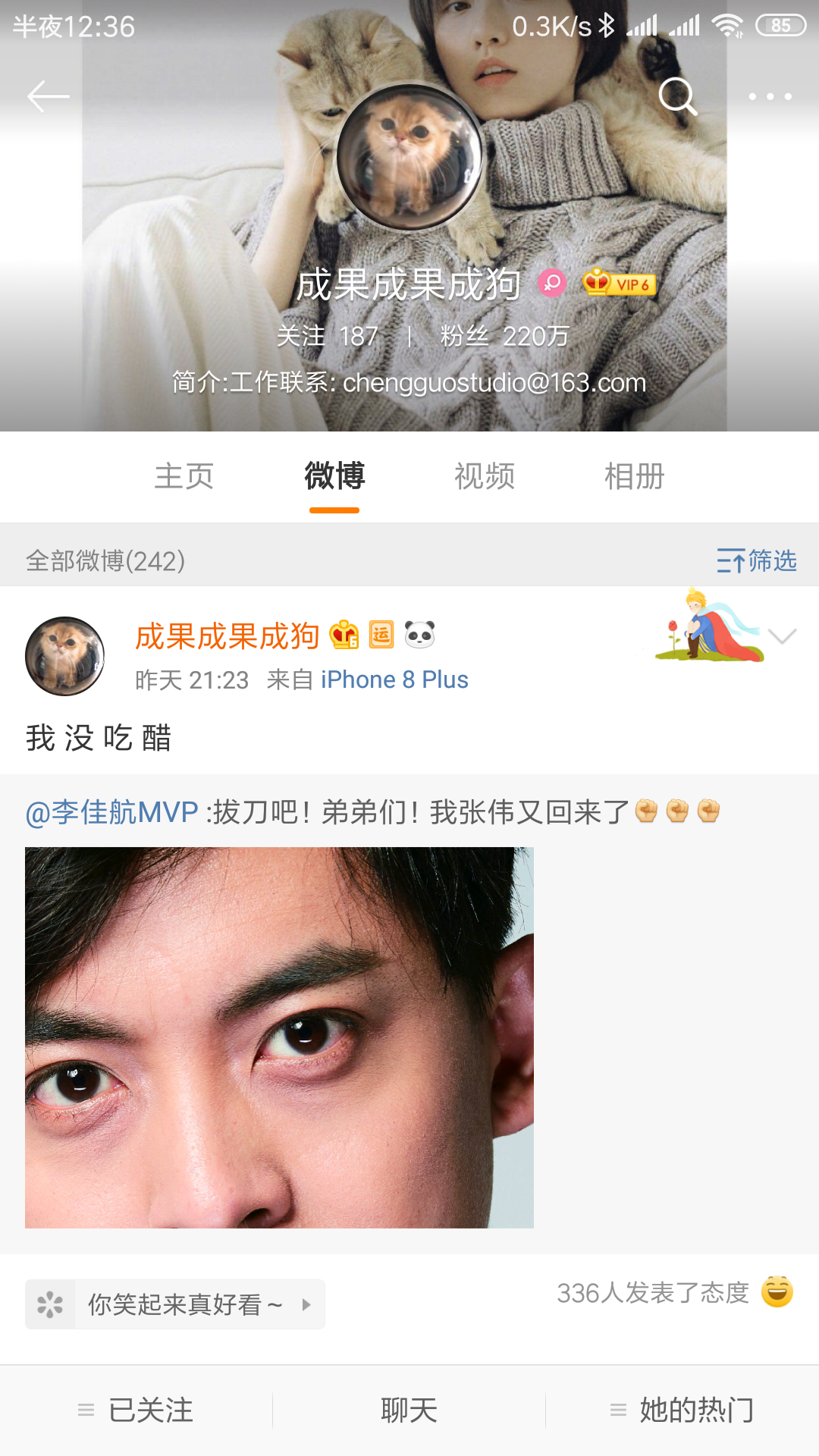Viewport: 819px width, 1456px height.
Task: Tap the VIP 6 badge
Action: 619,284
